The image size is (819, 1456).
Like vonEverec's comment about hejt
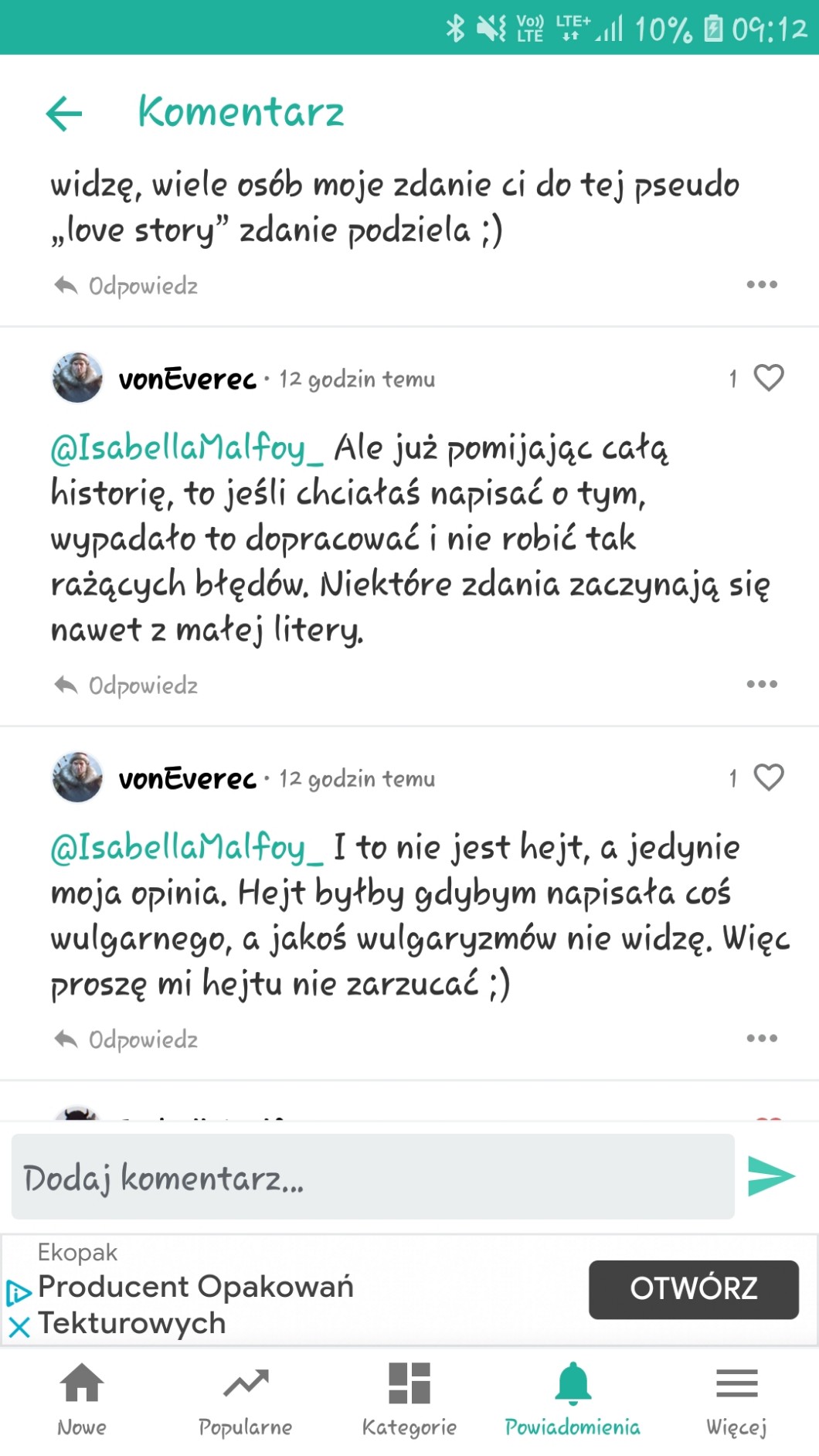coord(768,777)
